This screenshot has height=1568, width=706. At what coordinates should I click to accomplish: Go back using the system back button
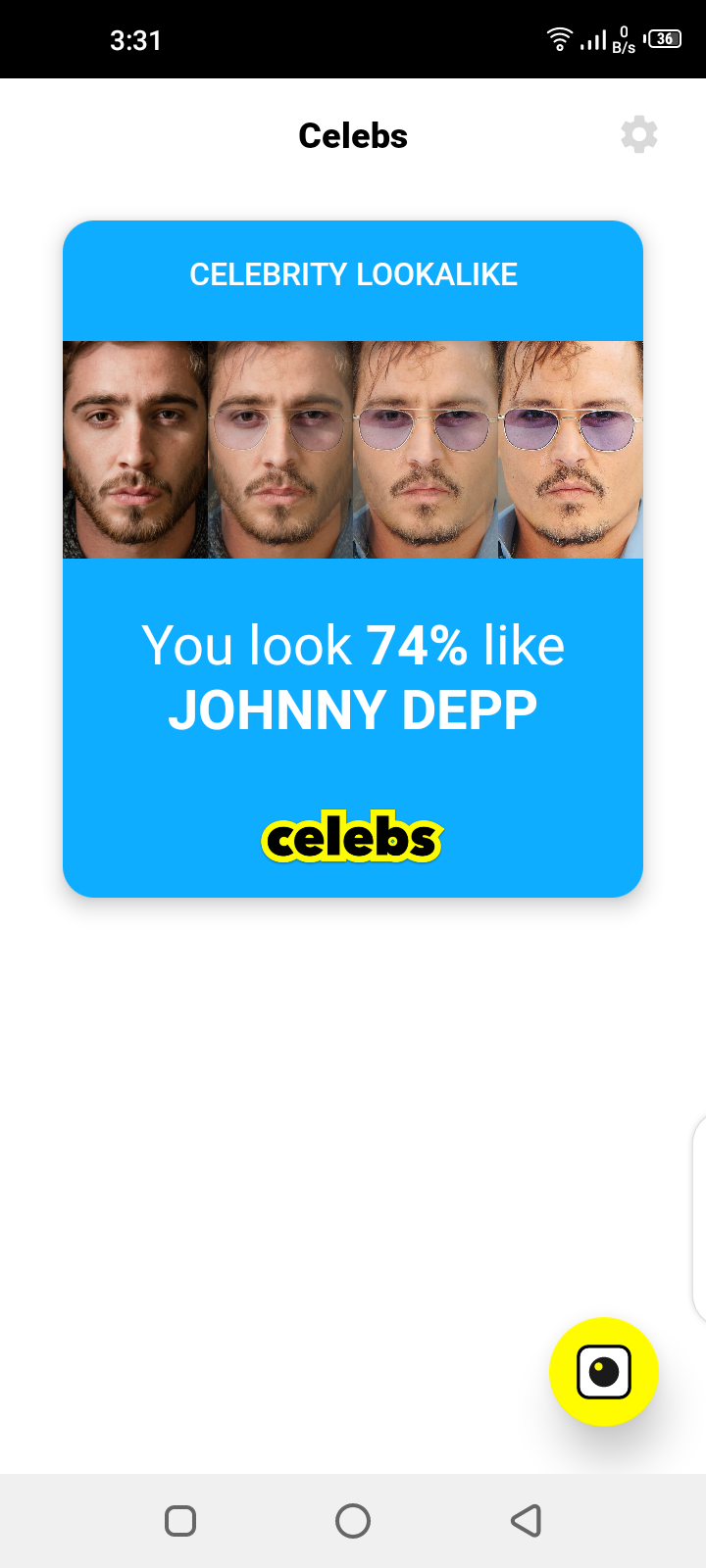pos(527,1521)
